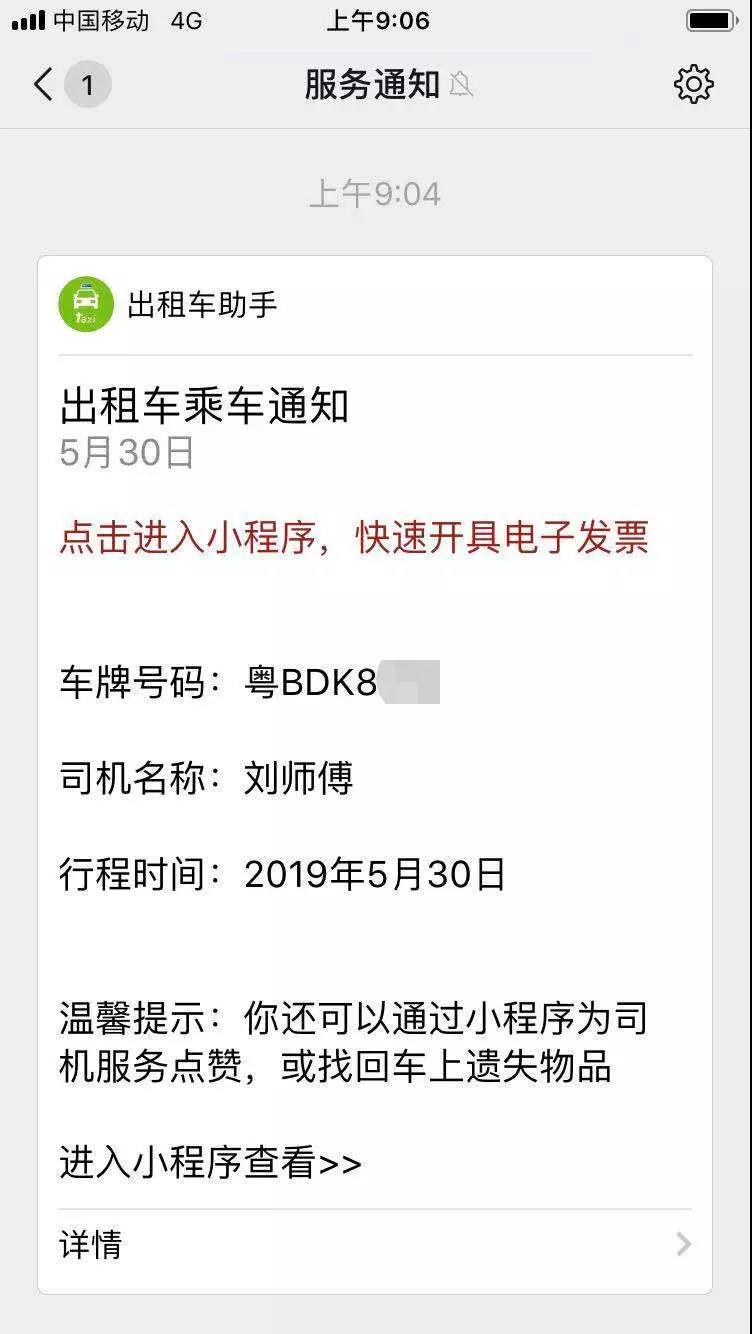
Task: Open the 详情 row
Action: coord(374,1245)
